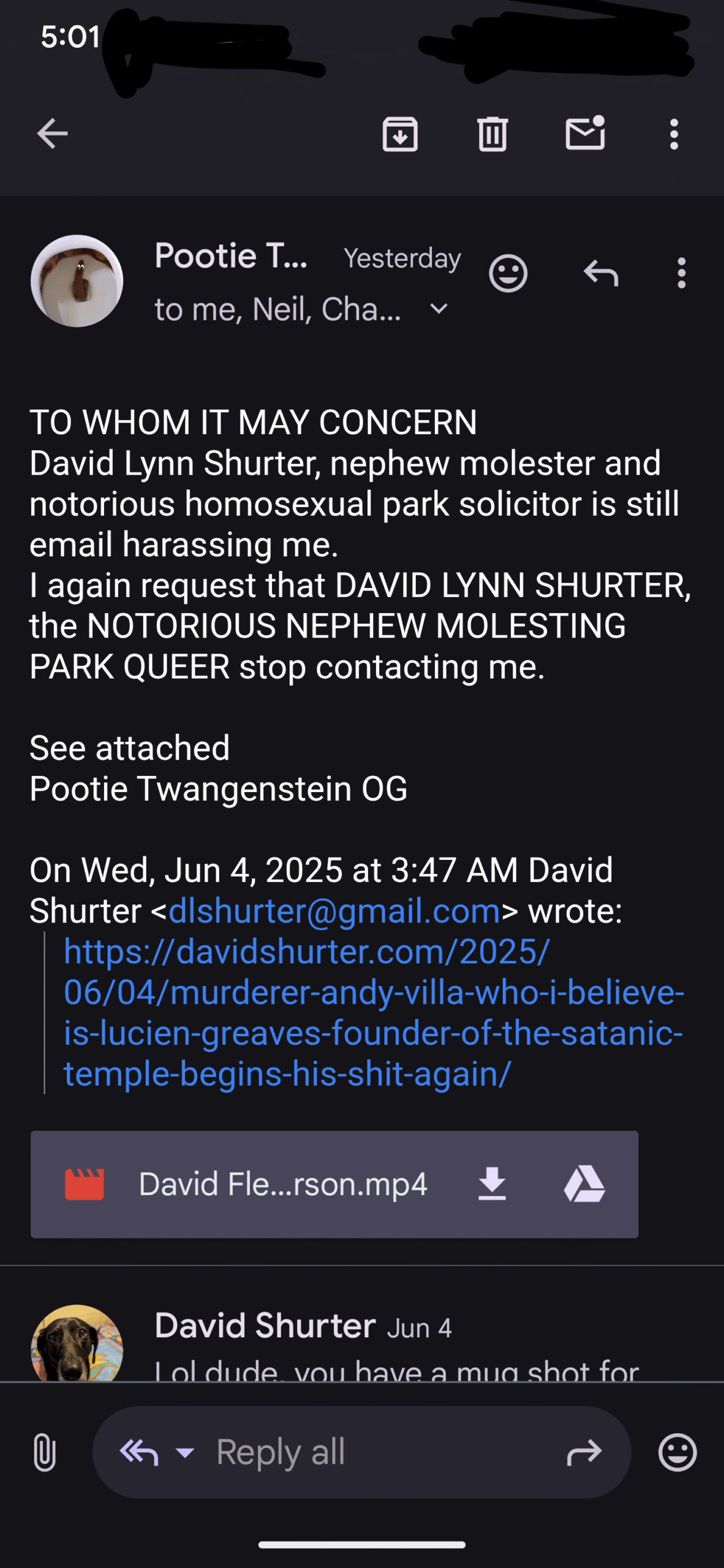Archive this email conversation
The image size is (724, 1568).
tap(400, 134)
